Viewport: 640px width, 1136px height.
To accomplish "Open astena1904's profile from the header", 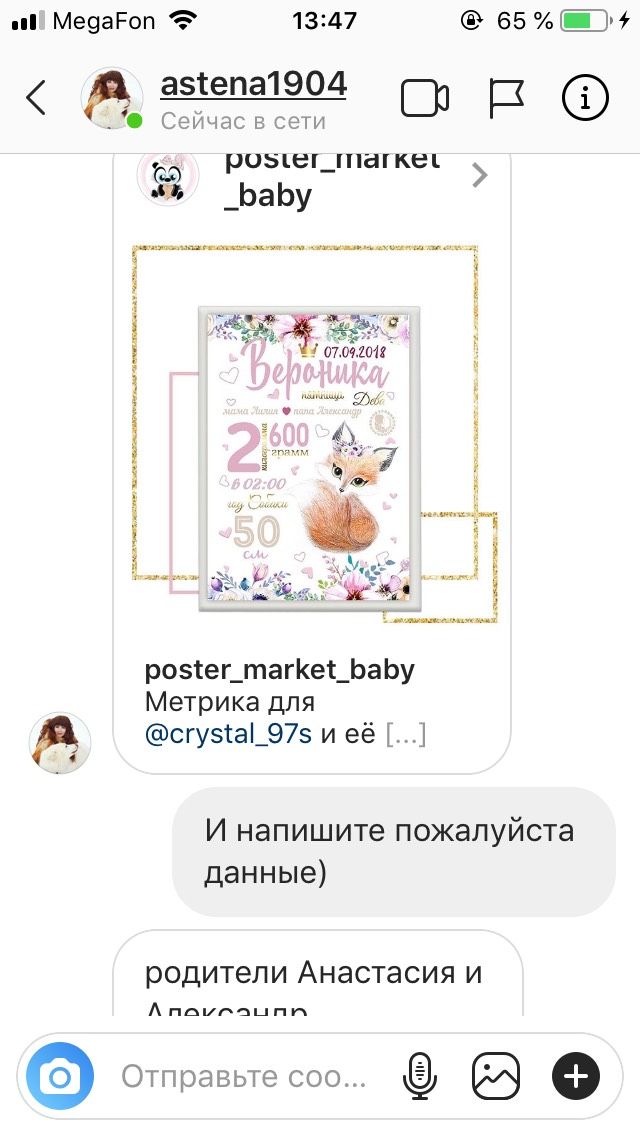I will (x=253, y=85).
